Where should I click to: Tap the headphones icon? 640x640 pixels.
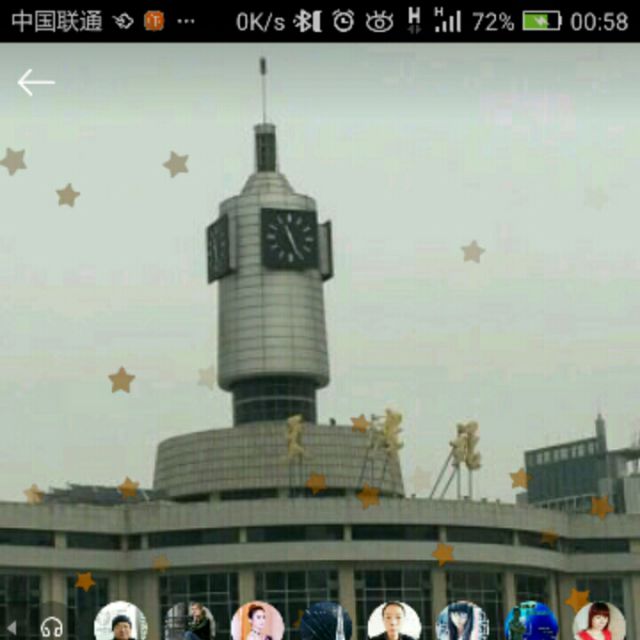click(x=52, y=627)
